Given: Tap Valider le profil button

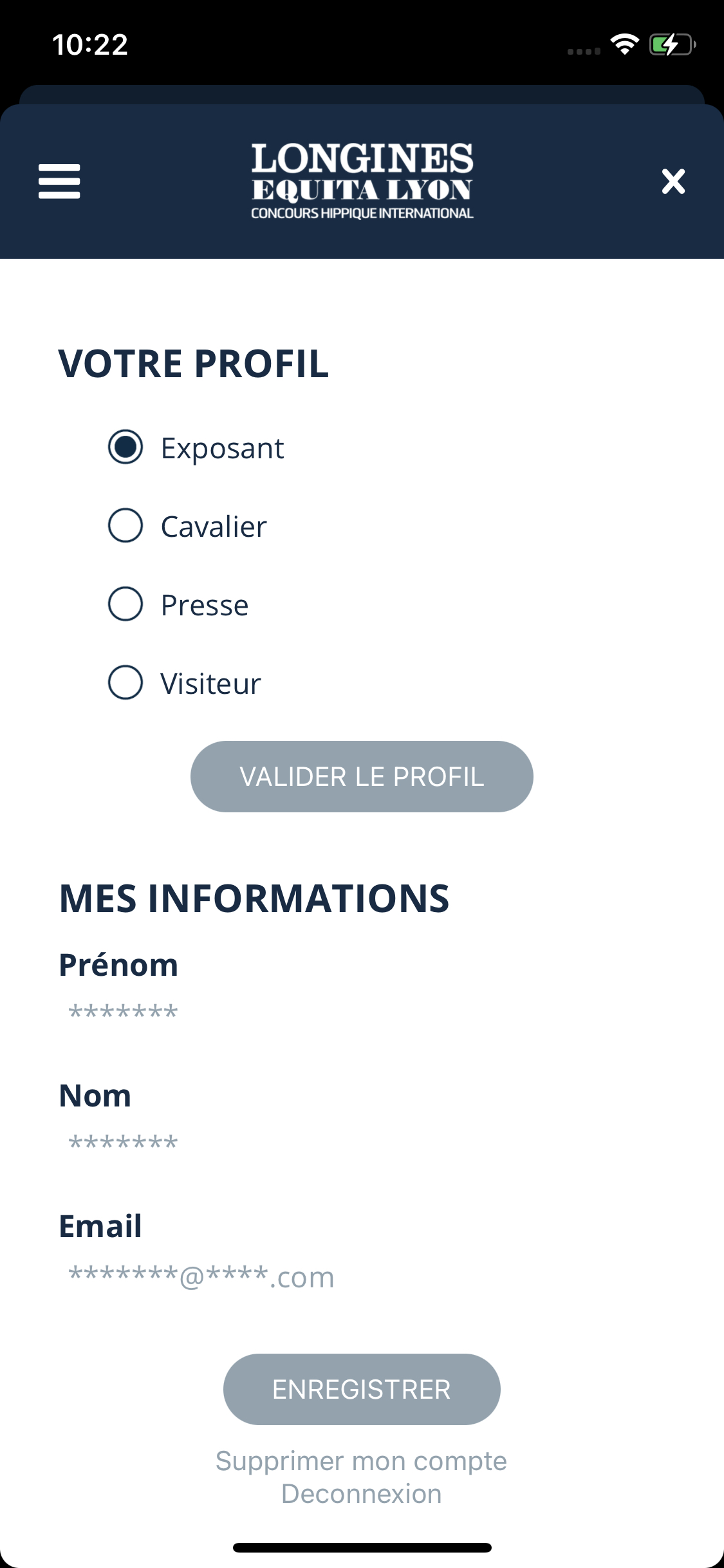Looking at the screenshot, I should pos(362,776).
